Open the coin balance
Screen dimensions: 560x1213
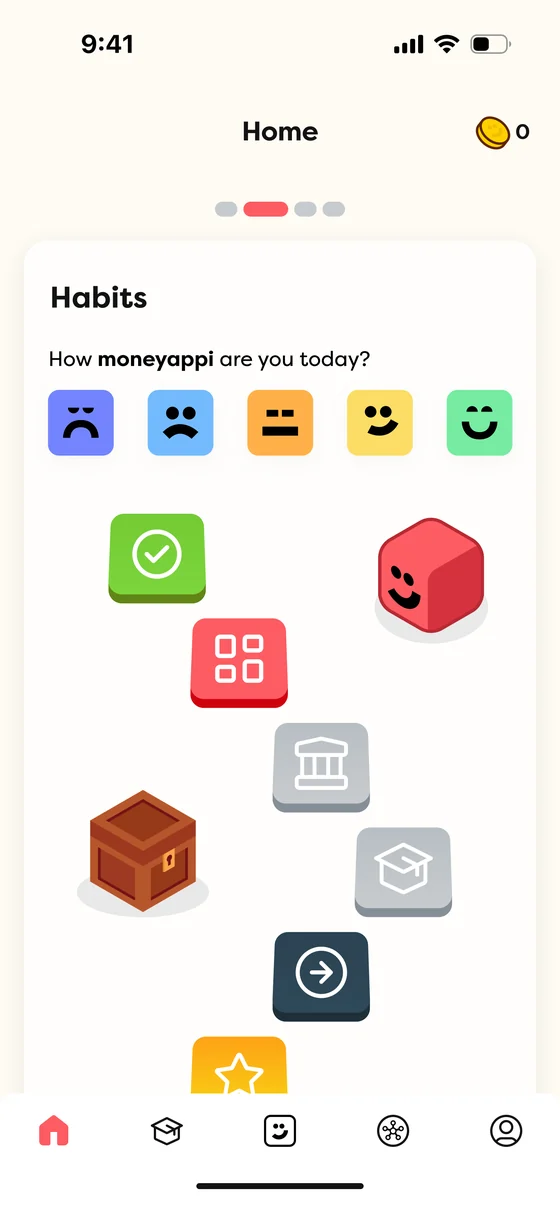click(502, 132)
